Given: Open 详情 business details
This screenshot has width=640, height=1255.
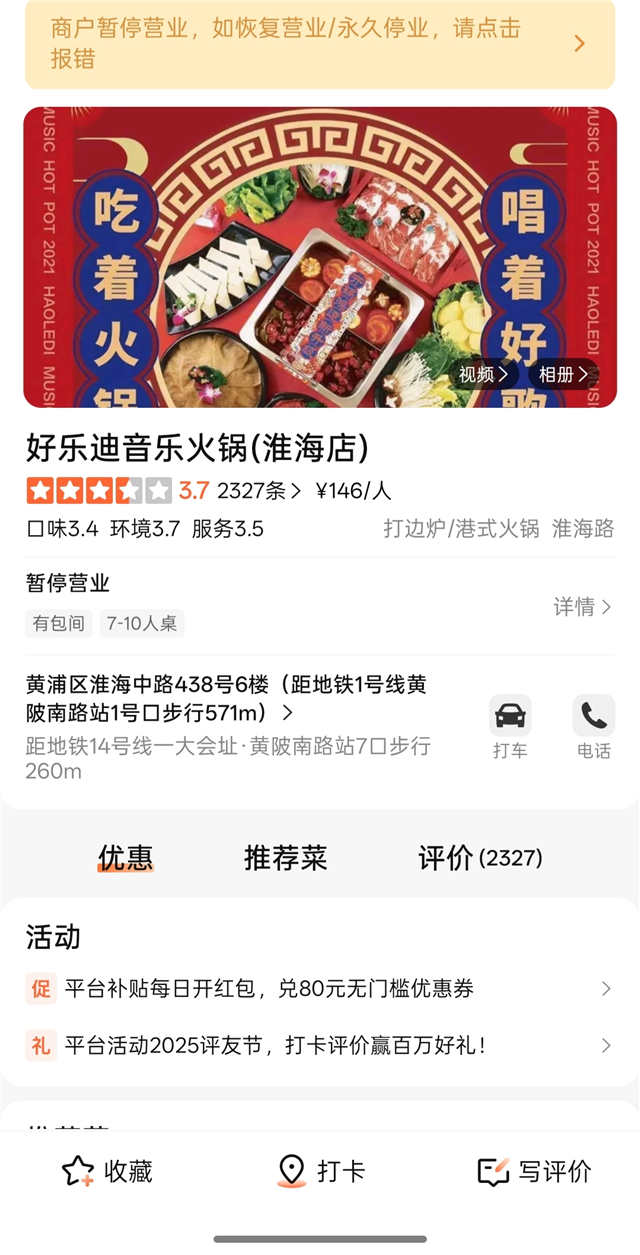Looking at the screenshot, I should pos(582,606).
